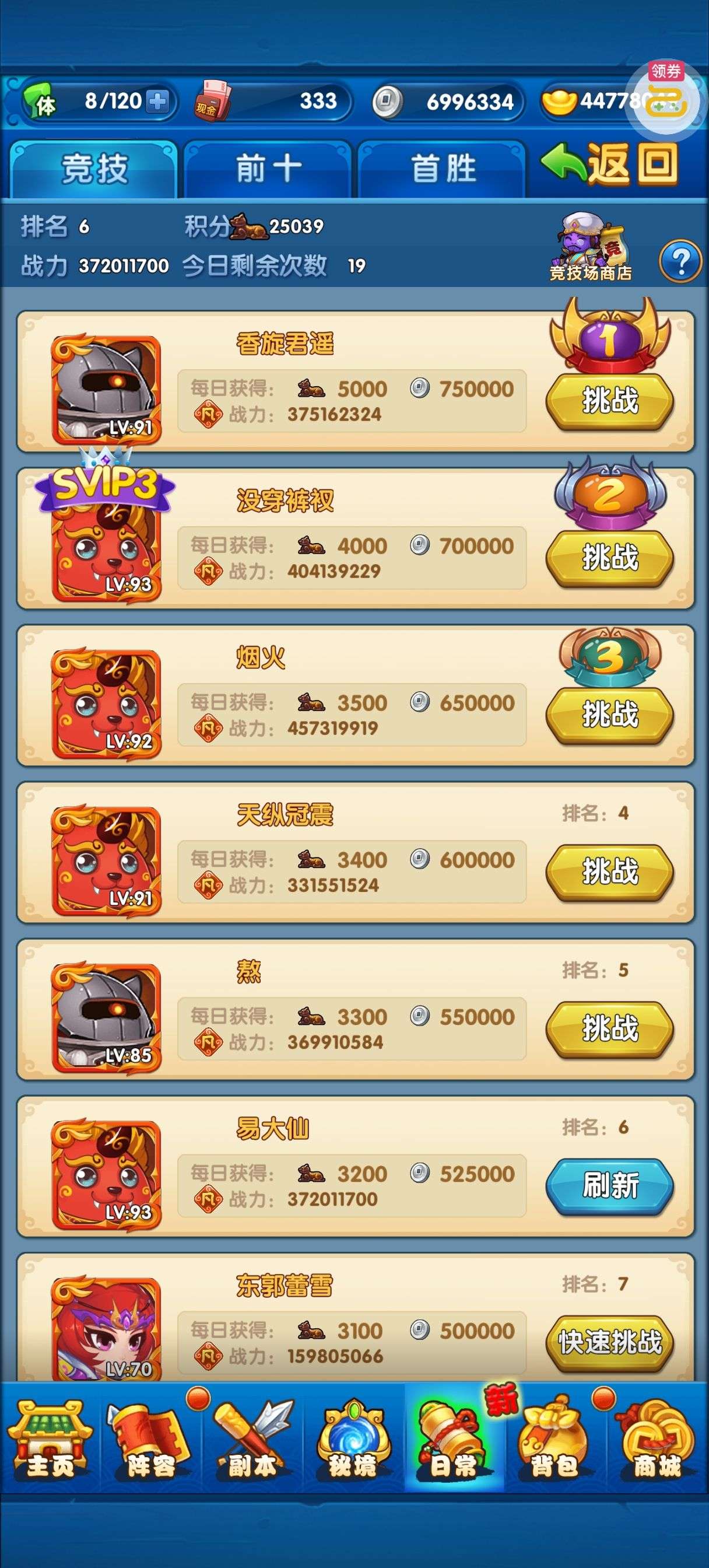Image resolution: width=709 pixels, height=1568 pixels.
Task: Quick challenge 东郭蕾雪 with 快速挑战
Action: click(610, 1343)
